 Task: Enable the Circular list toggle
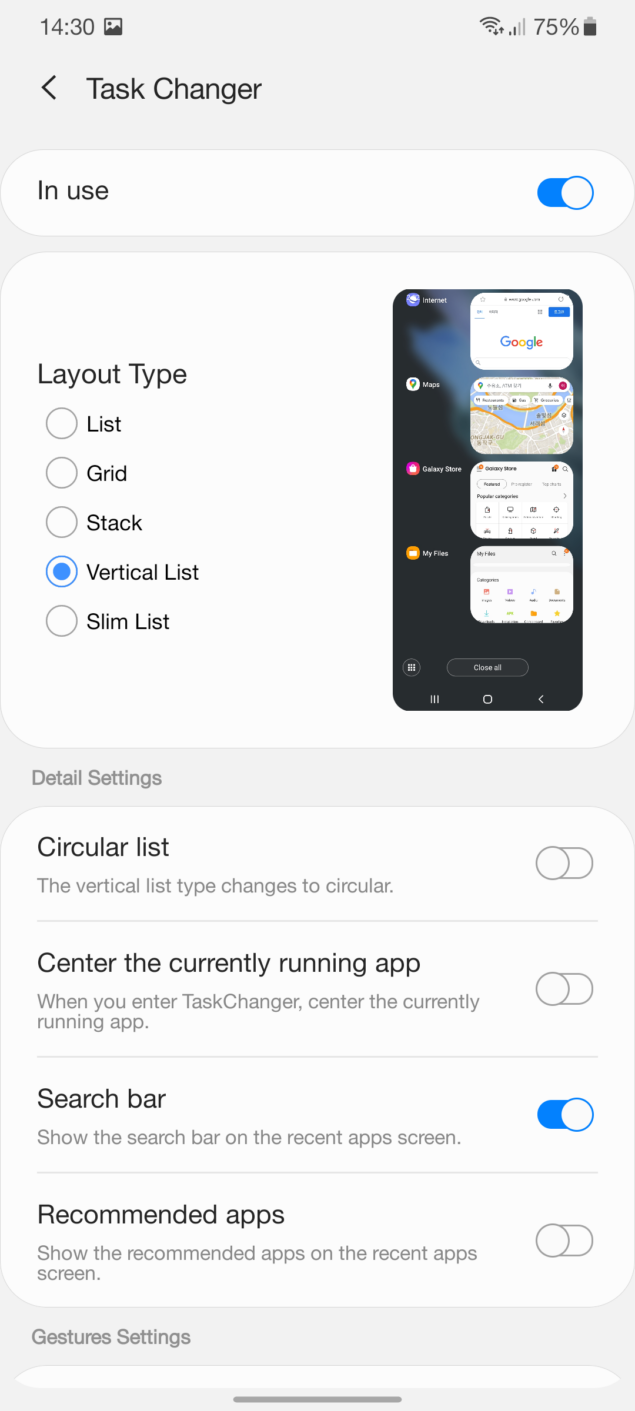[x=565, y=863]
